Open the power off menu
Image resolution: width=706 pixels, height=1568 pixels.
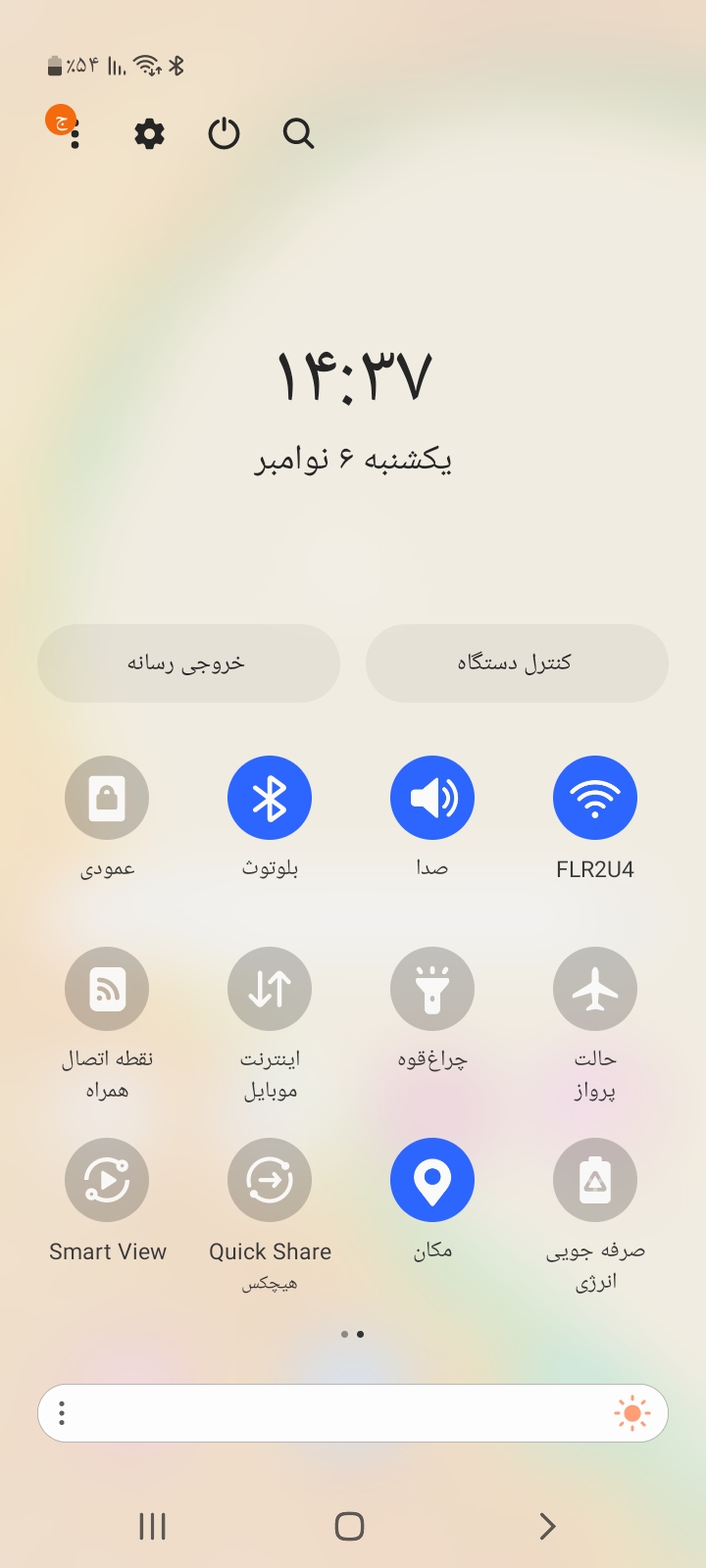point(225,133)
